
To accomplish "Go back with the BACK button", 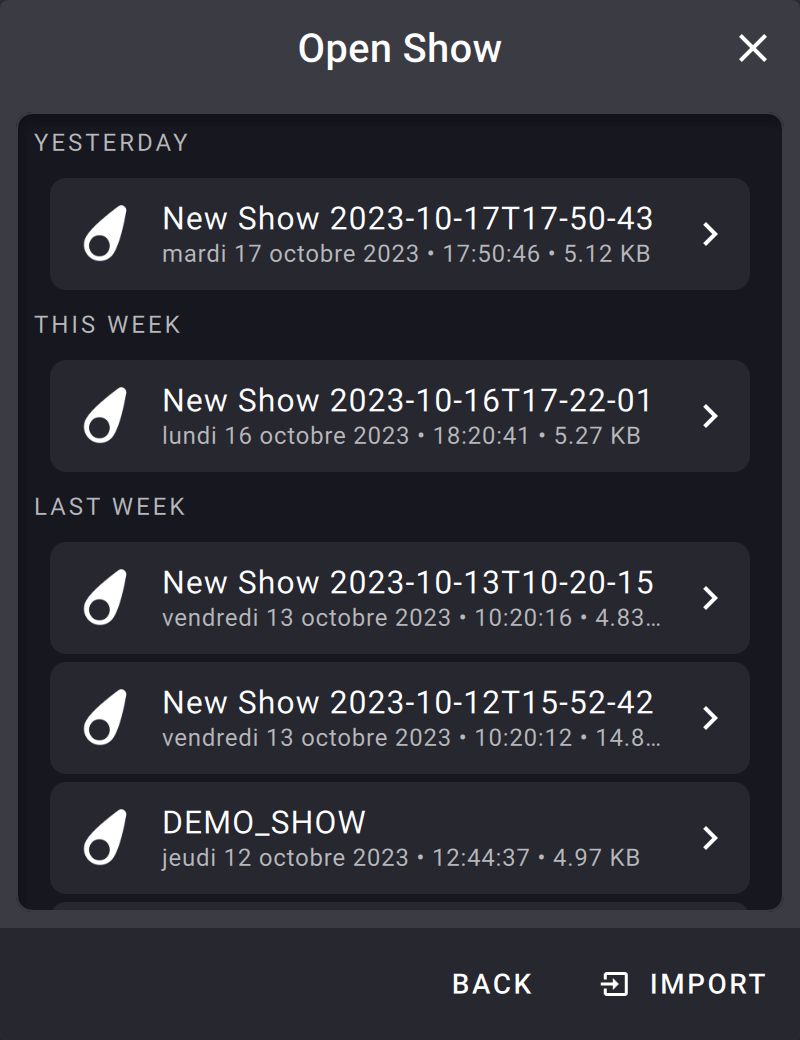I will click(x=492, y=984).
